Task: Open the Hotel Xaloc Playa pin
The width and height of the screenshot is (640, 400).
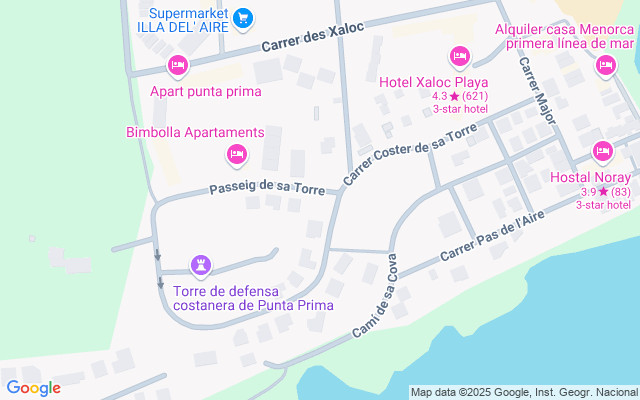Action: click(x=460, y=55)
